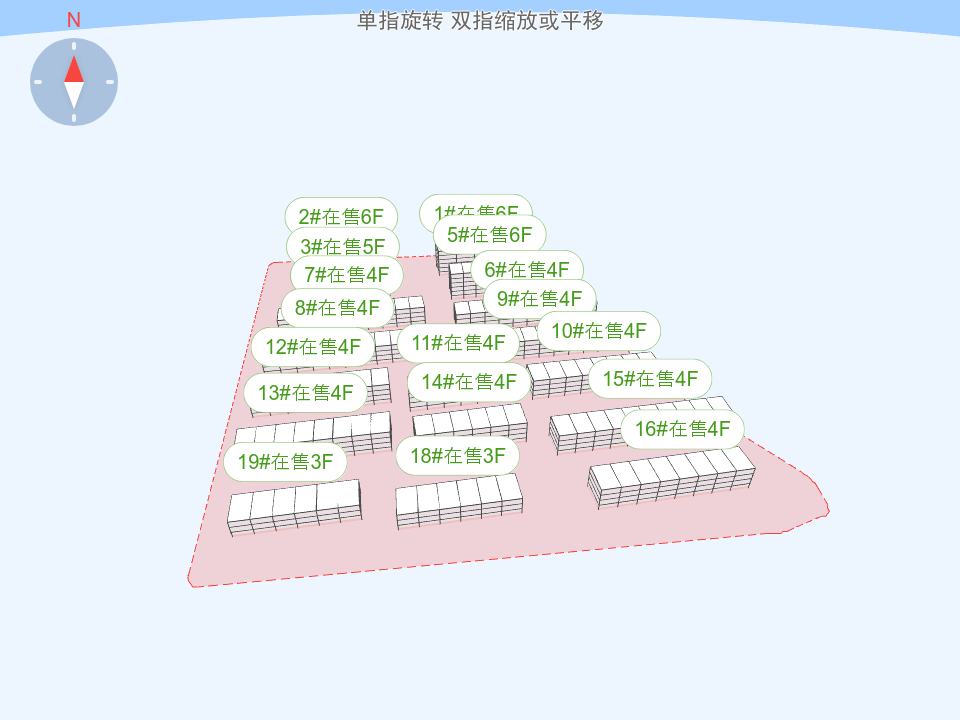Open building 6#在售4F details

(x=527, y=269)
